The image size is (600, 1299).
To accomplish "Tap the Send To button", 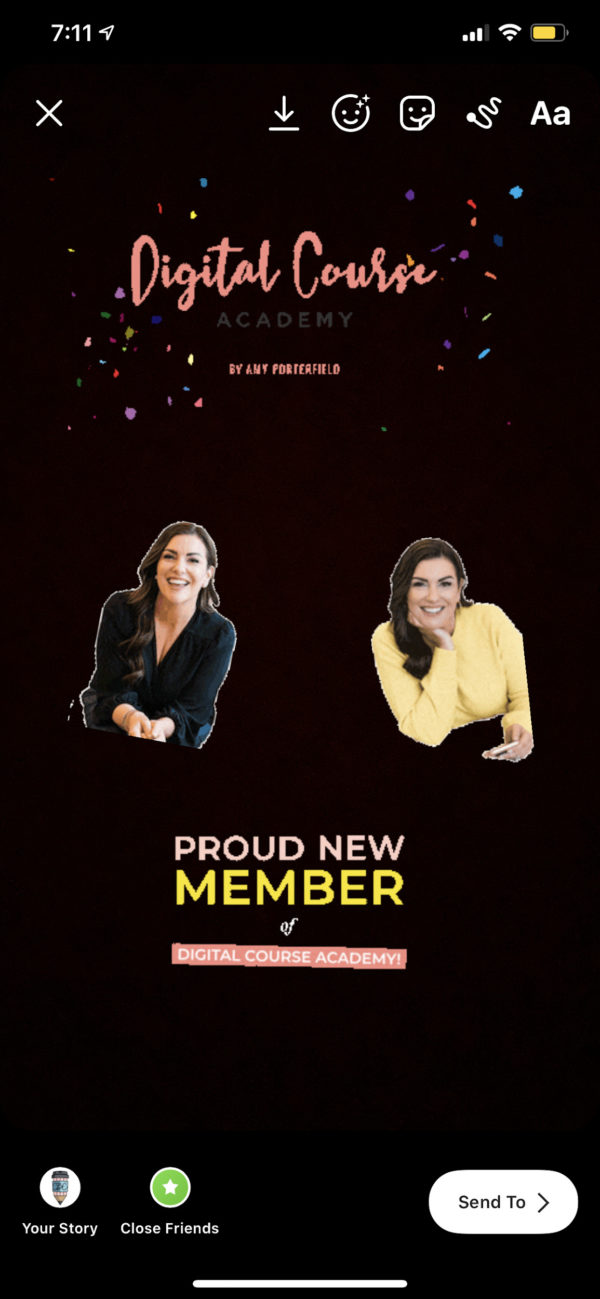I will coord(503,1202).
